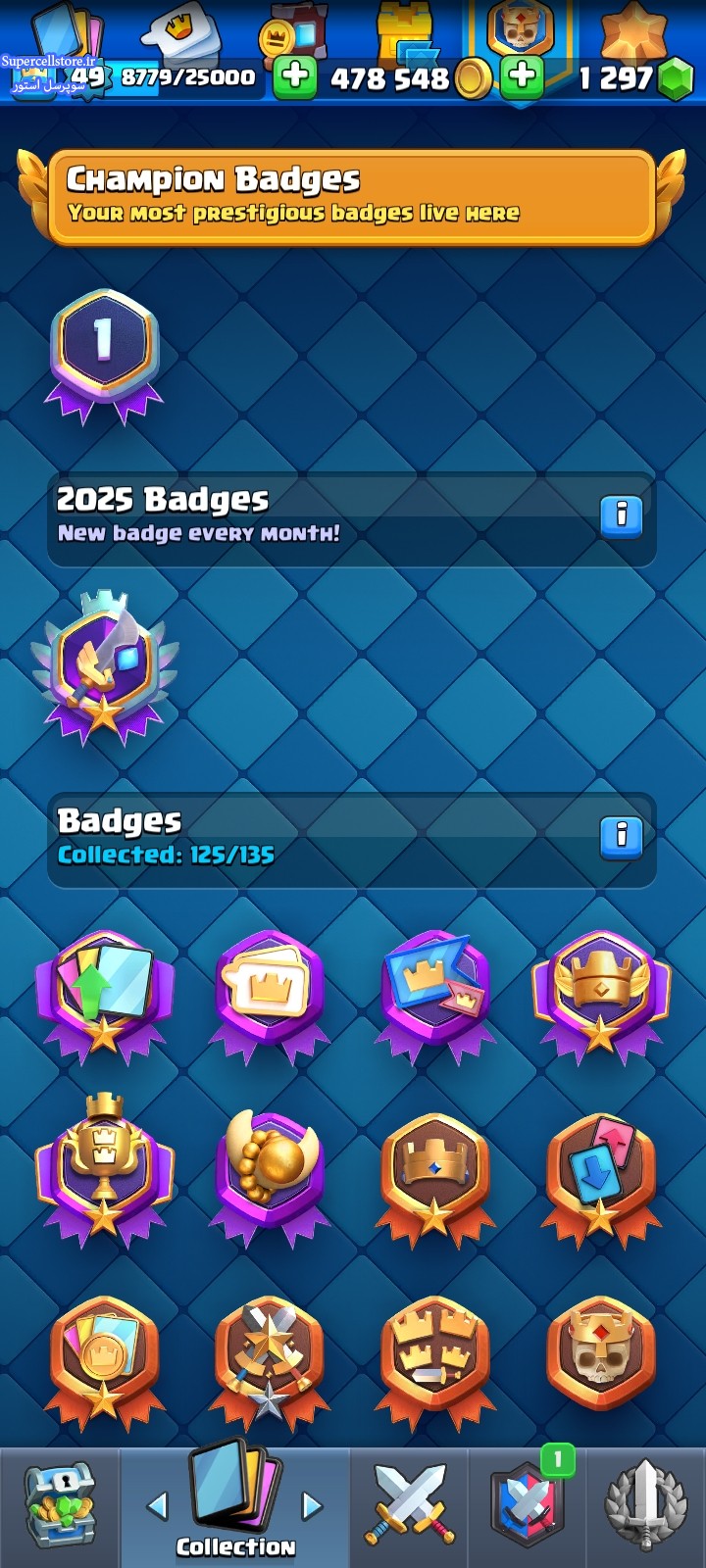Open info for the Badges collection

(x=621, y=836)
